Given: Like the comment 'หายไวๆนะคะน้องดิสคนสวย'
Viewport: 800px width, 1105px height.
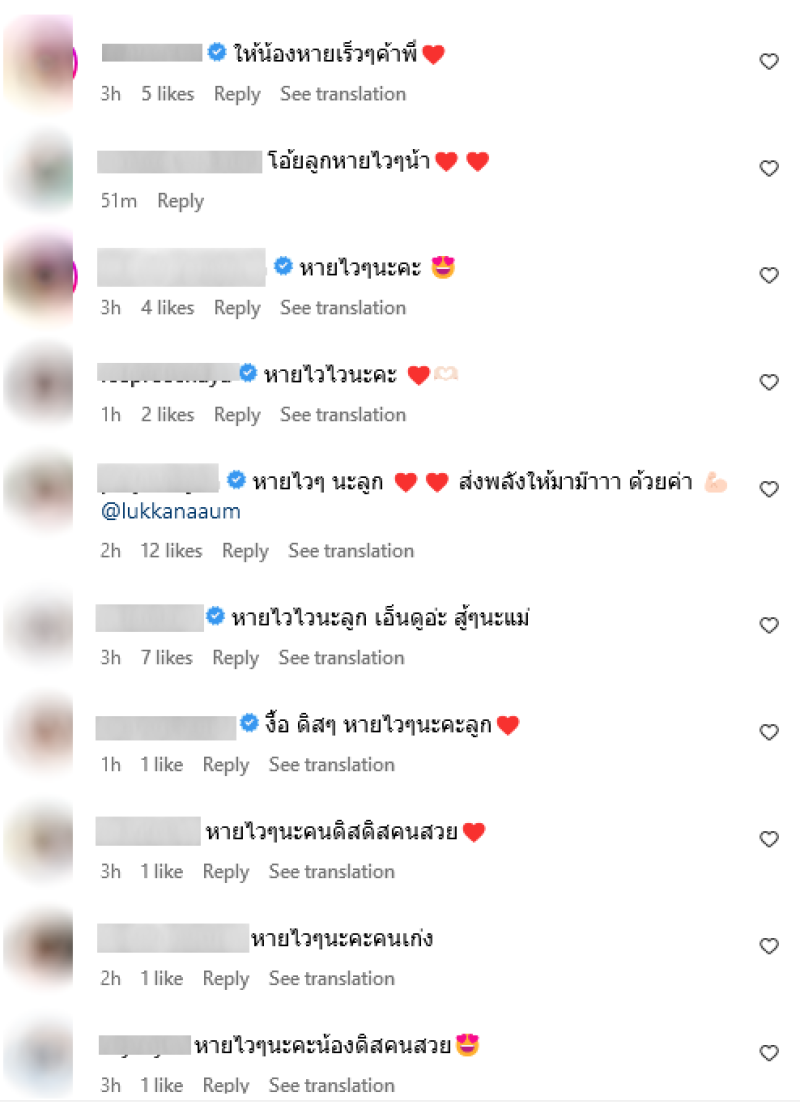Looking at the screenshot, I should coord(769,1054).
